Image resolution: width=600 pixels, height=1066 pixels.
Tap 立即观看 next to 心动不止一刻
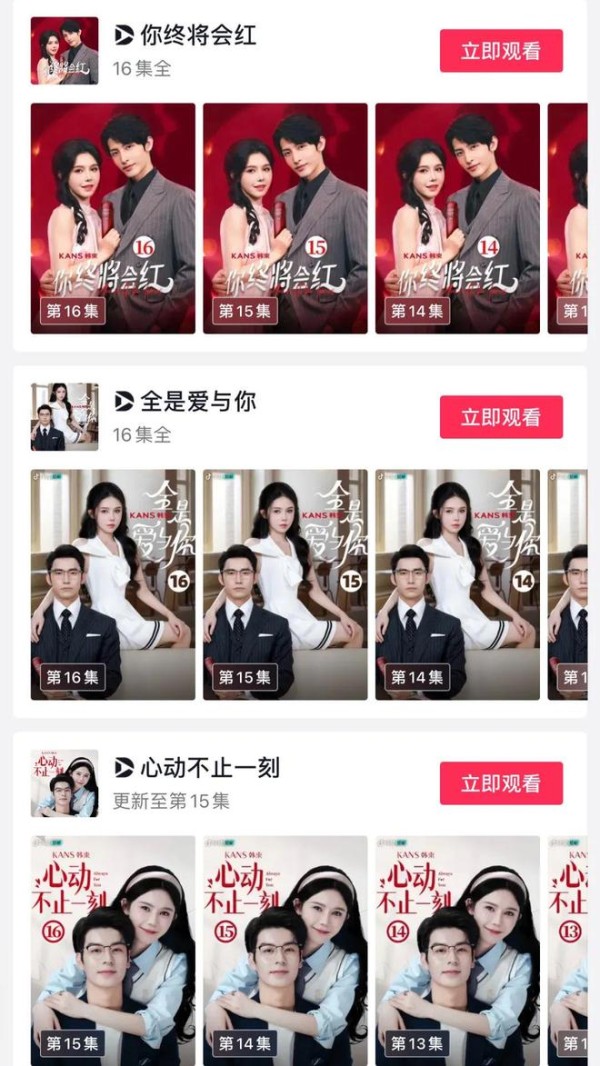pos(501,783)
